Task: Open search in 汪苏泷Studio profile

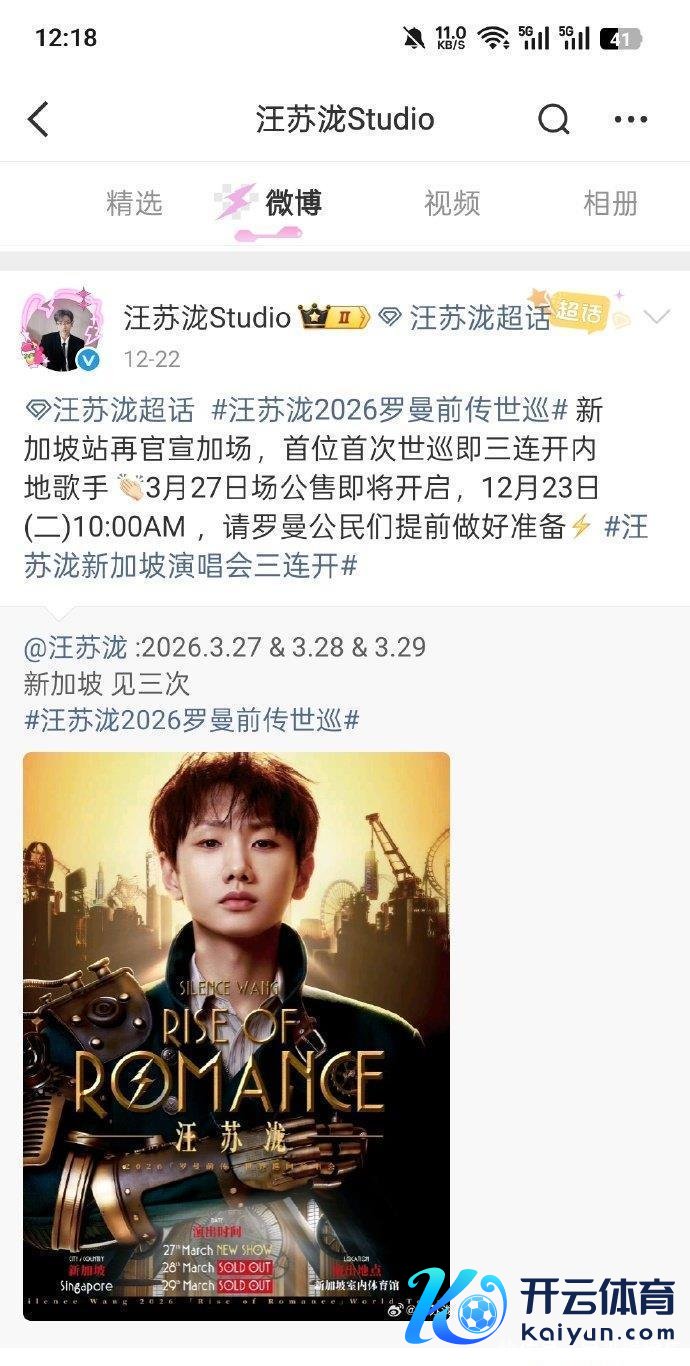Action: (x=553, y=120)
